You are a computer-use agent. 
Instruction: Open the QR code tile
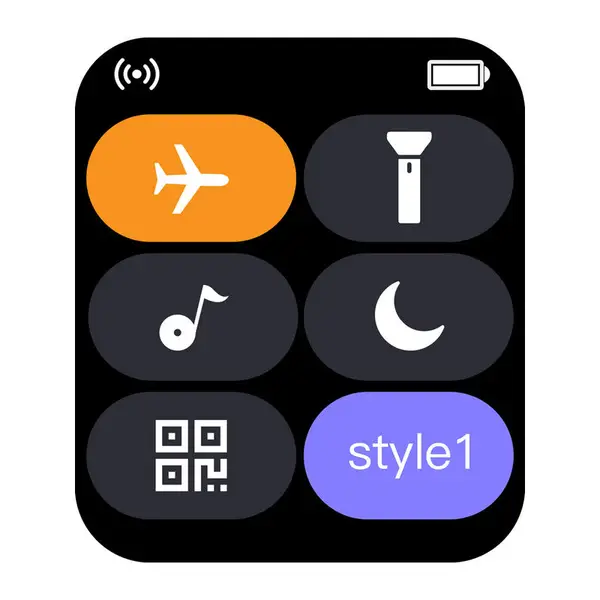point(192,455)
